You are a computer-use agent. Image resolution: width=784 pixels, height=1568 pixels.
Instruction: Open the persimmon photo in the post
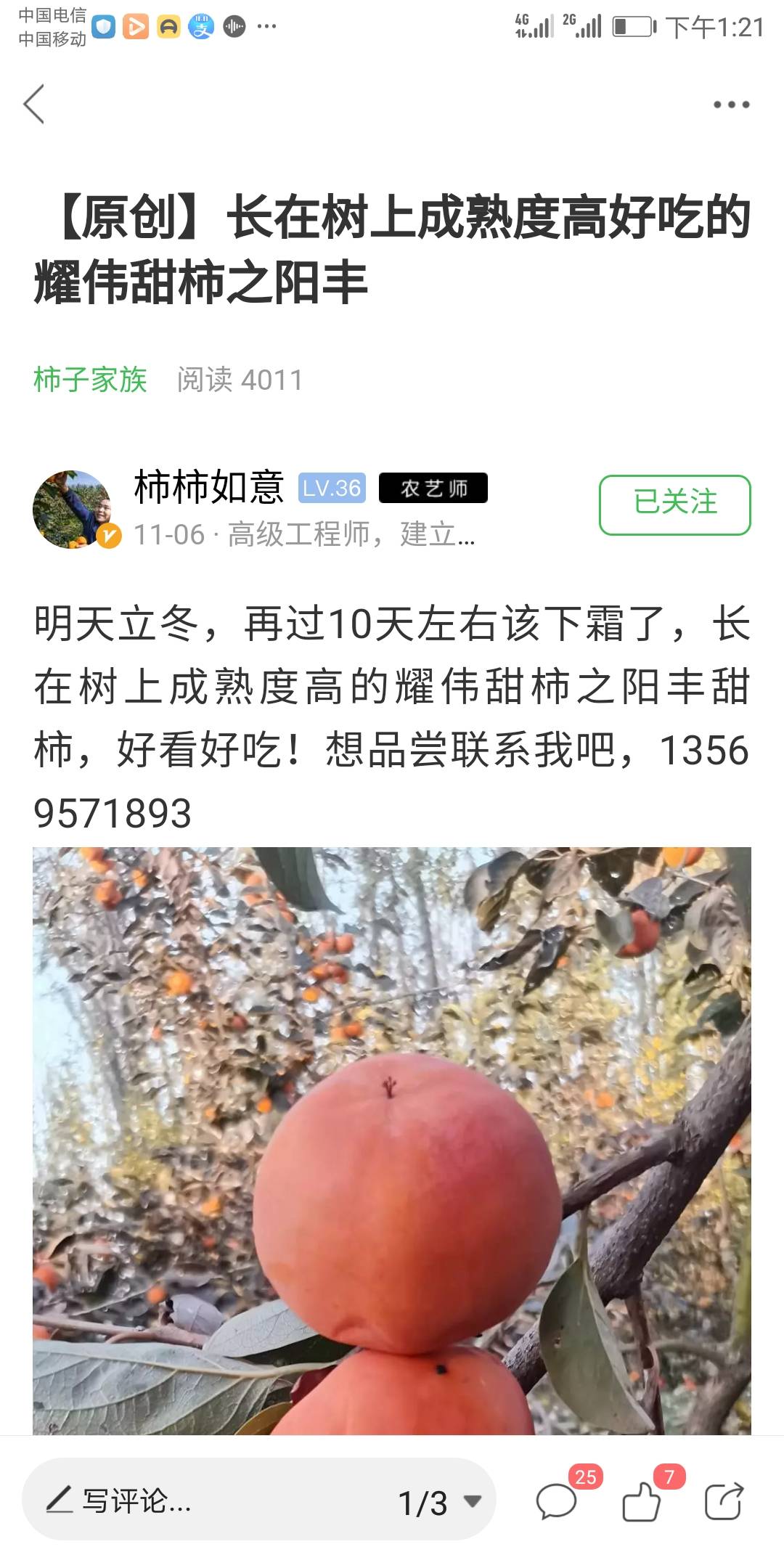(392, 1140)
